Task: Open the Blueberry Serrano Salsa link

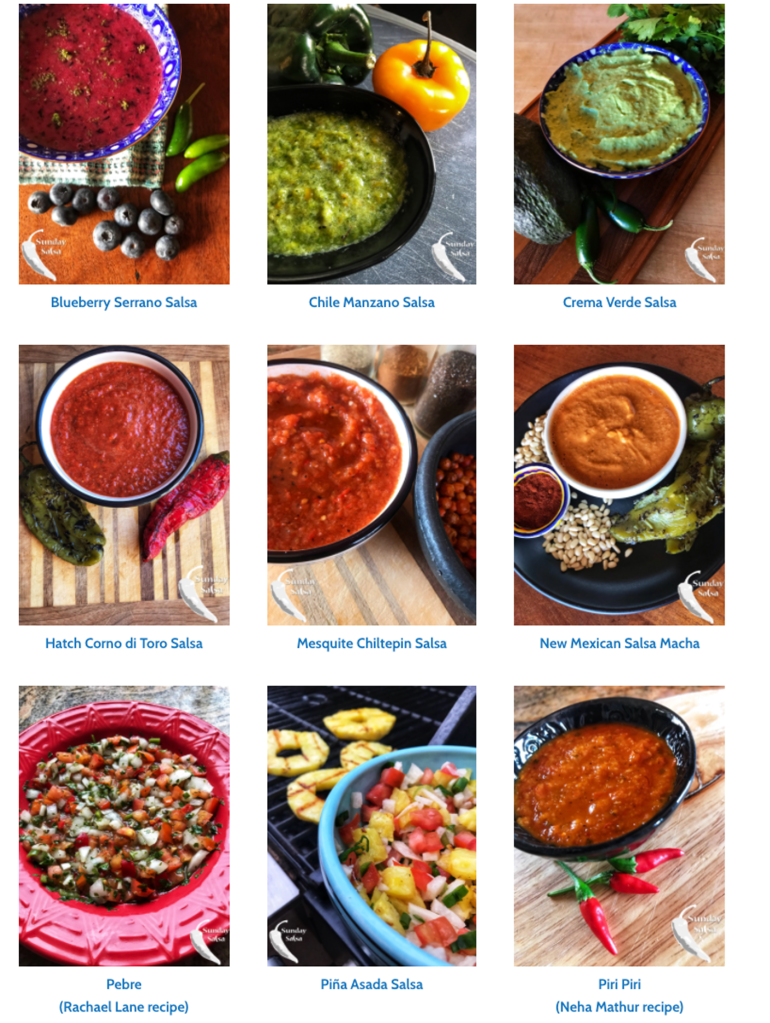Action: 124,302
